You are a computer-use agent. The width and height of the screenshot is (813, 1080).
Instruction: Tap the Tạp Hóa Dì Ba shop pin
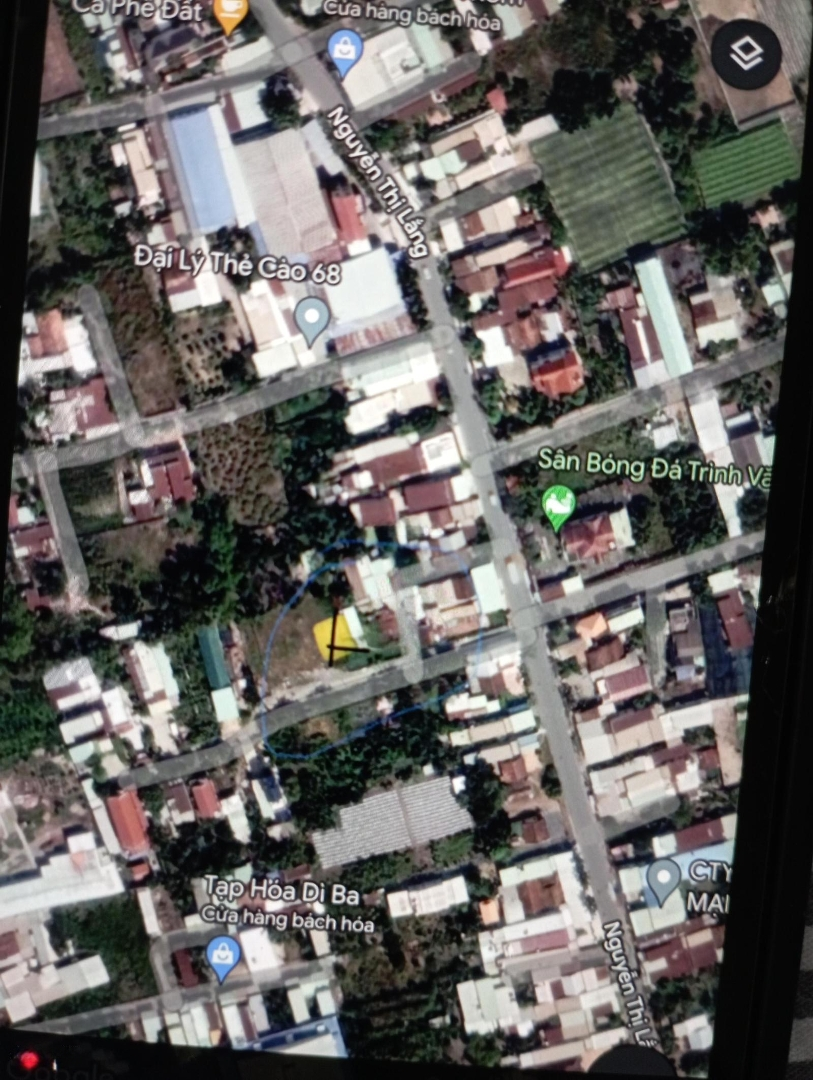[x=223, y=955]
